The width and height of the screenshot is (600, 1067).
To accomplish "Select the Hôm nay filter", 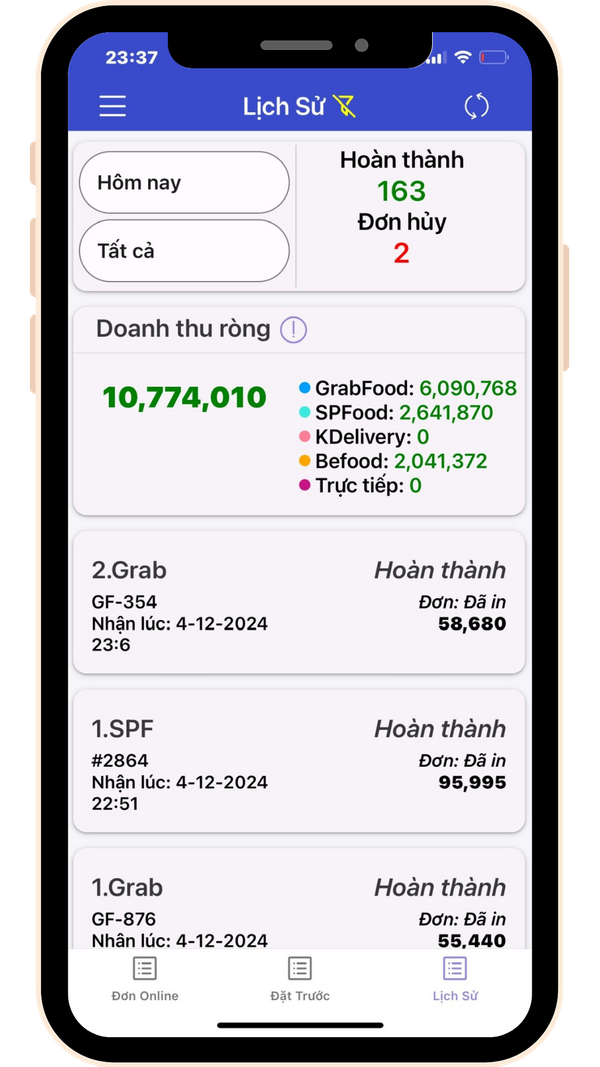I will point(184,183).
